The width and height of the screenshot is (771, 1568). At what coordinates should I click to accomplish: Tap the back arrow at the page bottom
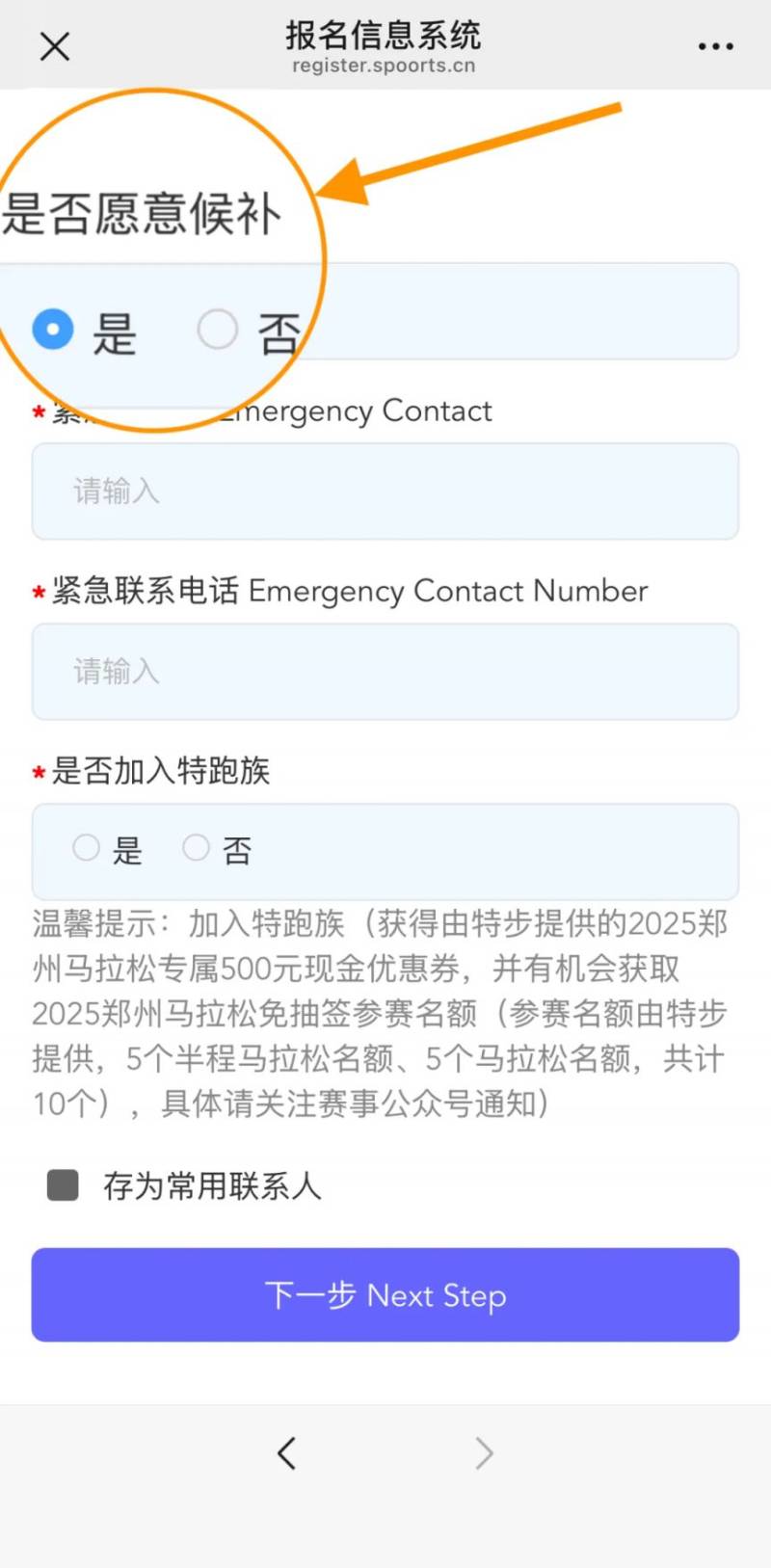[x=286, y=1453]
